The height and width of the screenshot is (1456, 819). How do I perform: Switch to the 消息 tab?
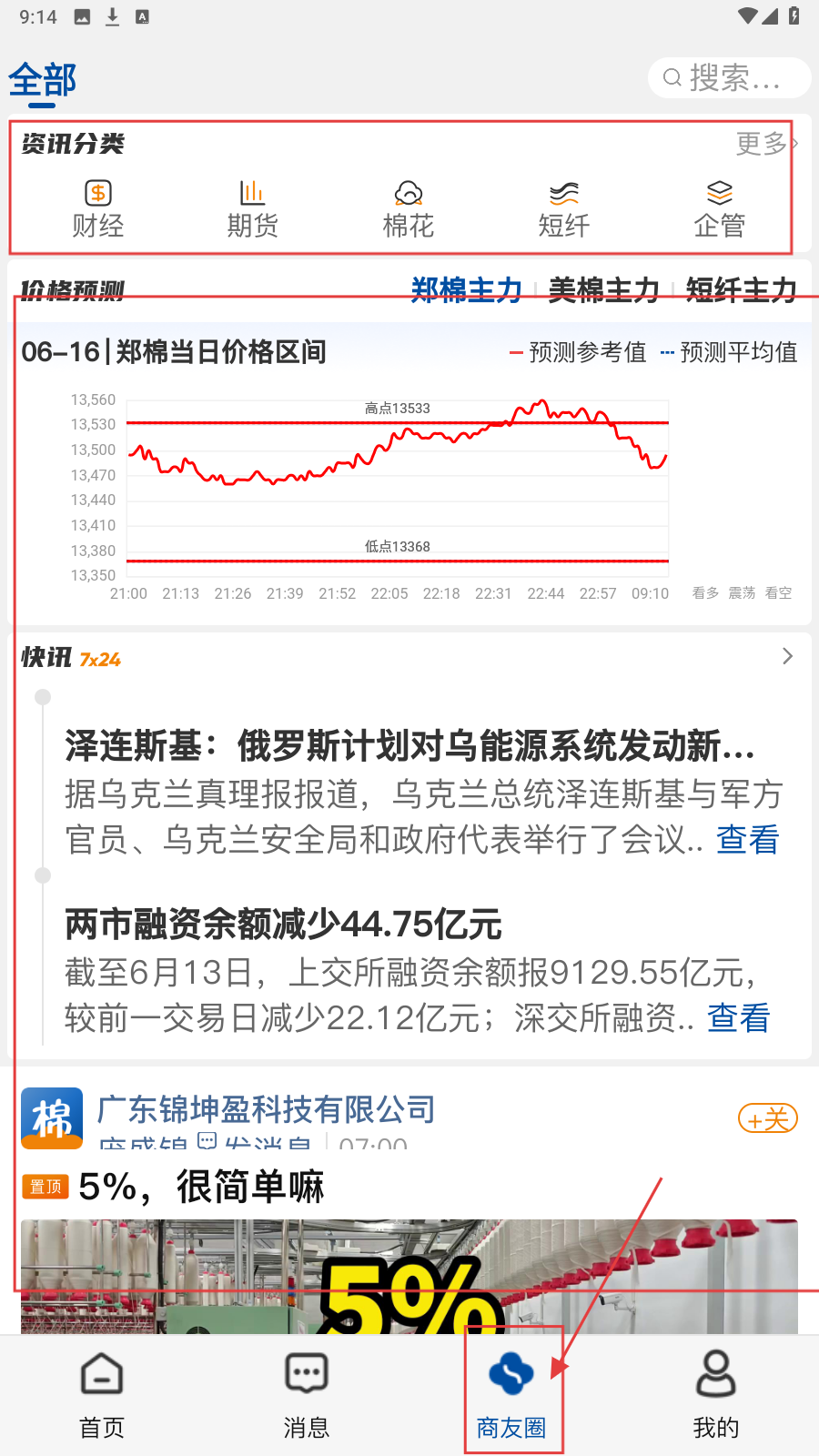pos(307,1392)
